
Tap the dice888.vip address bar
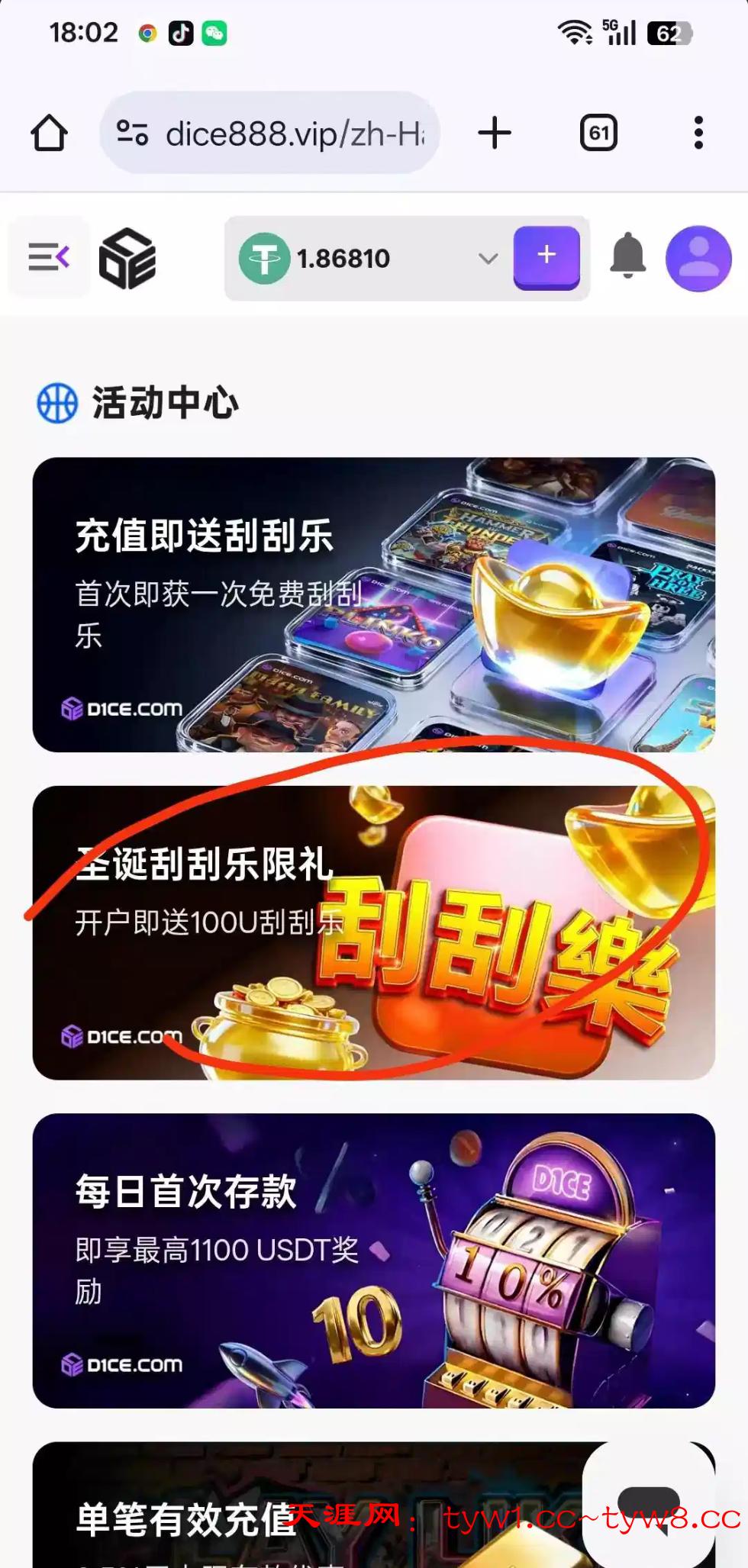[271, 134]
